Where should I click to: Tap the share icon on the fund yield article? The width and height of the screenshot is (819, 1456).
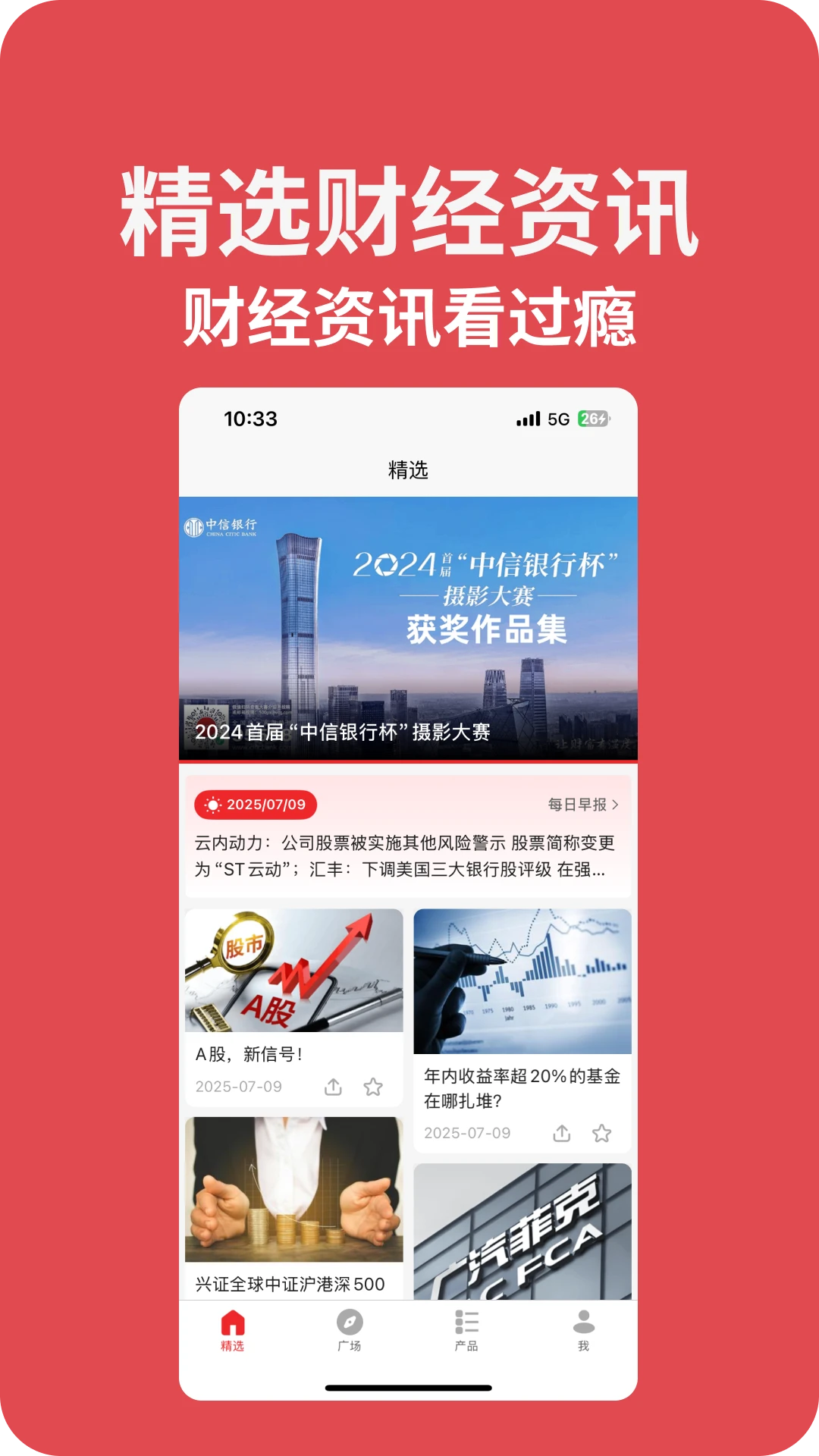pos(561,1133)
